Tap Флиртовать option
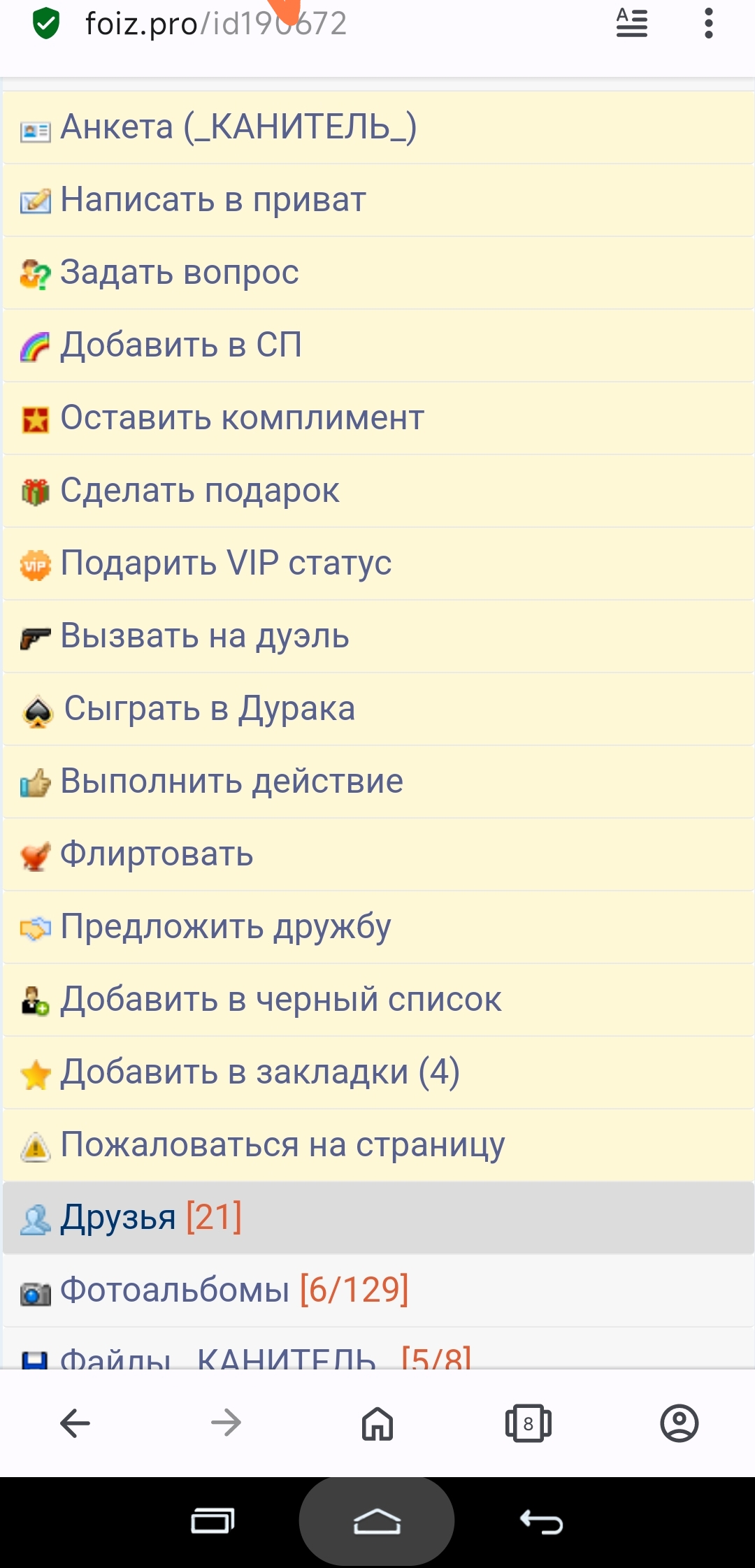Image resolution: width=755 pixels, height=1568 pixels. point(157,854)
